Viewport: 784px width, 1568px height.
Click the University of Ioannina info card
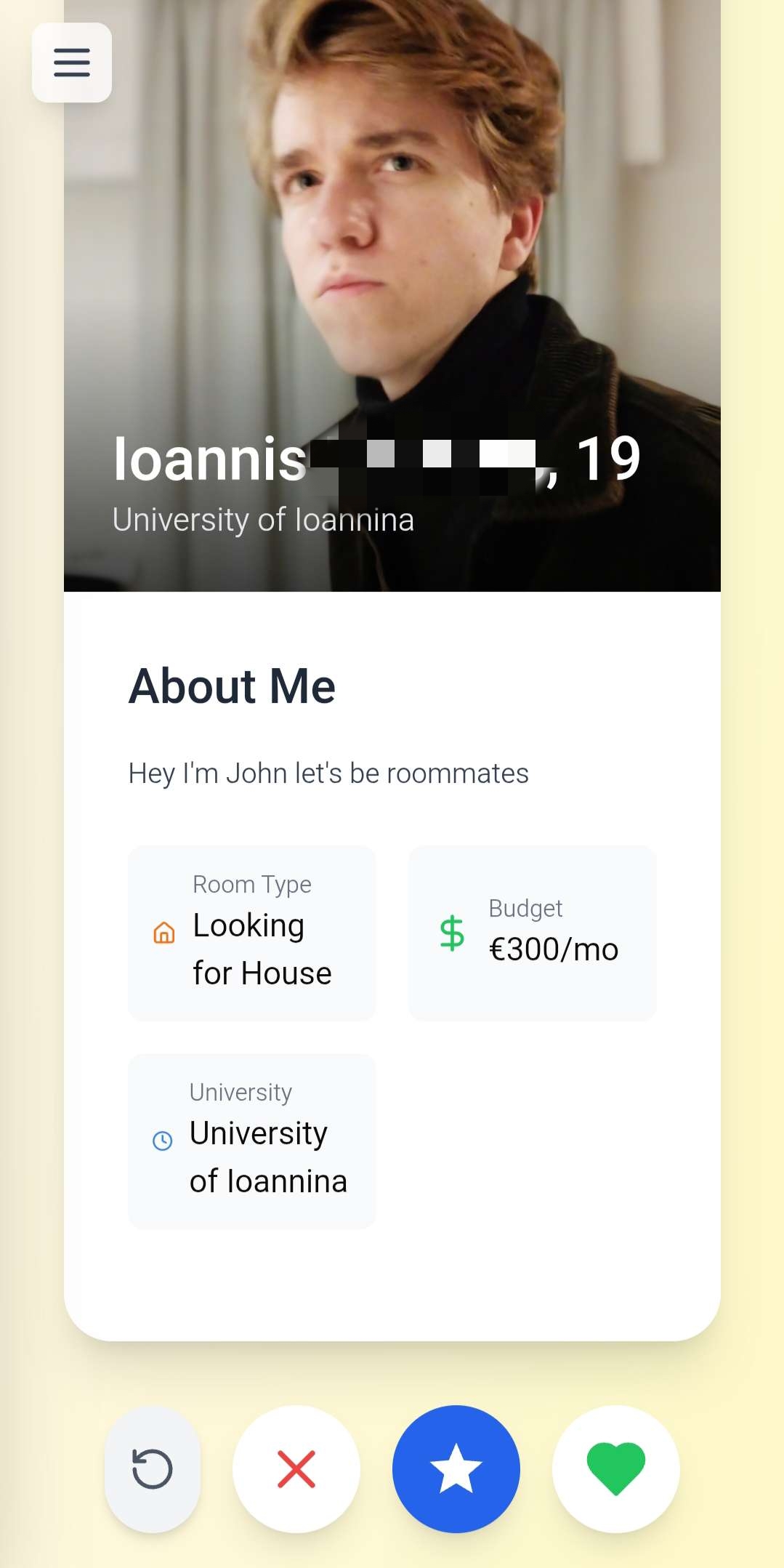point(251,1140)
